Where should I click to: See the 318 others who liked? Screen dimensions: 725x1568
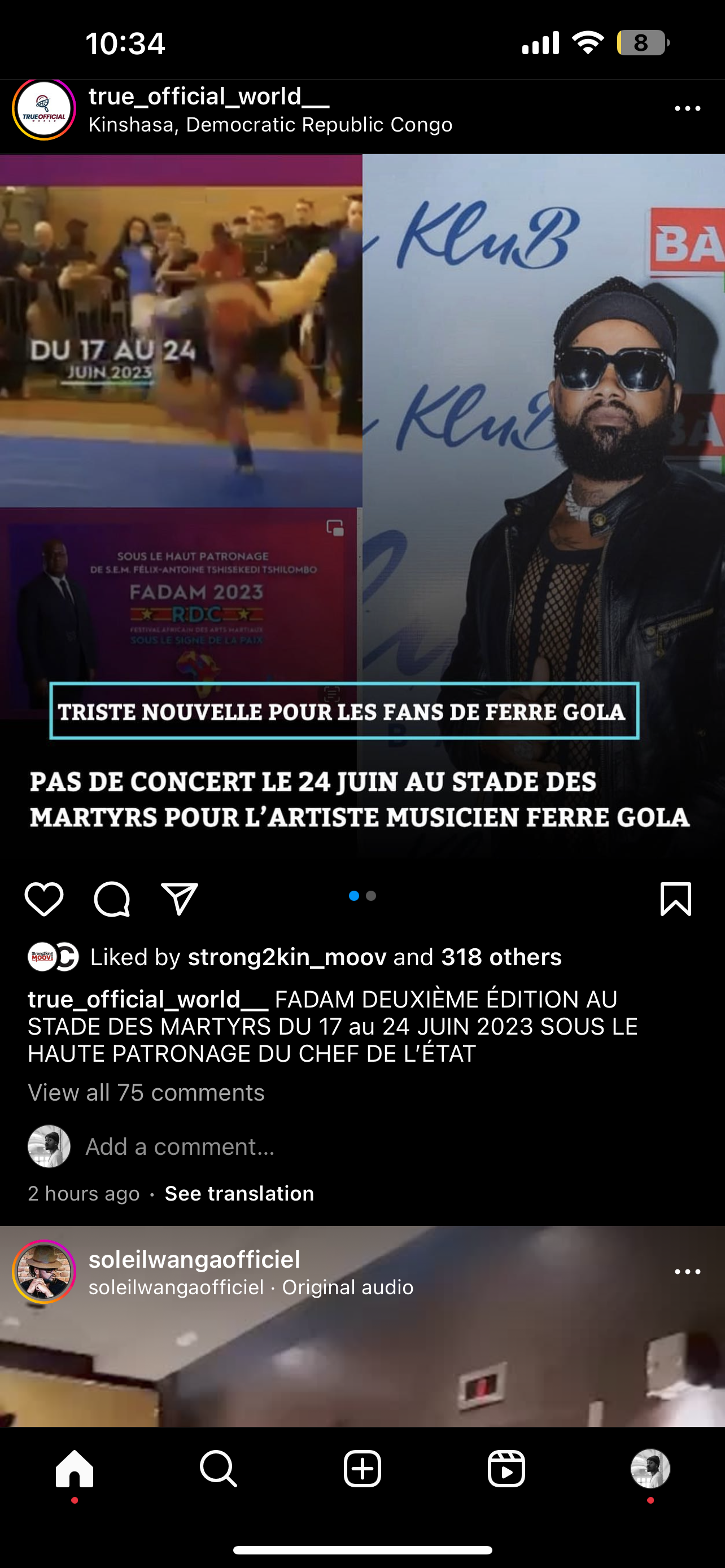pyautogui.click(x=501, y=957)
